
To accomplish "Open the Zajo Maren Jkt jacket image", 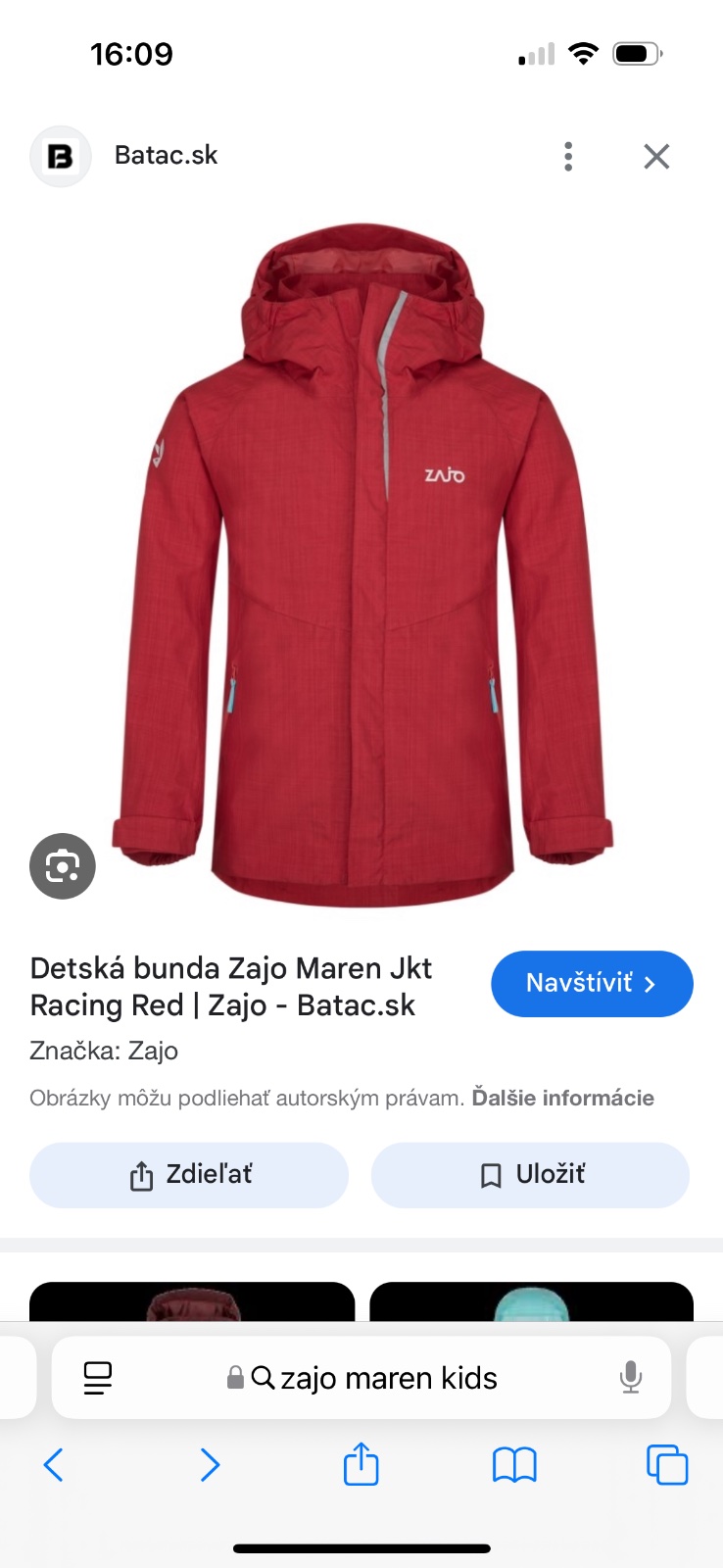I will coord(362,563).
